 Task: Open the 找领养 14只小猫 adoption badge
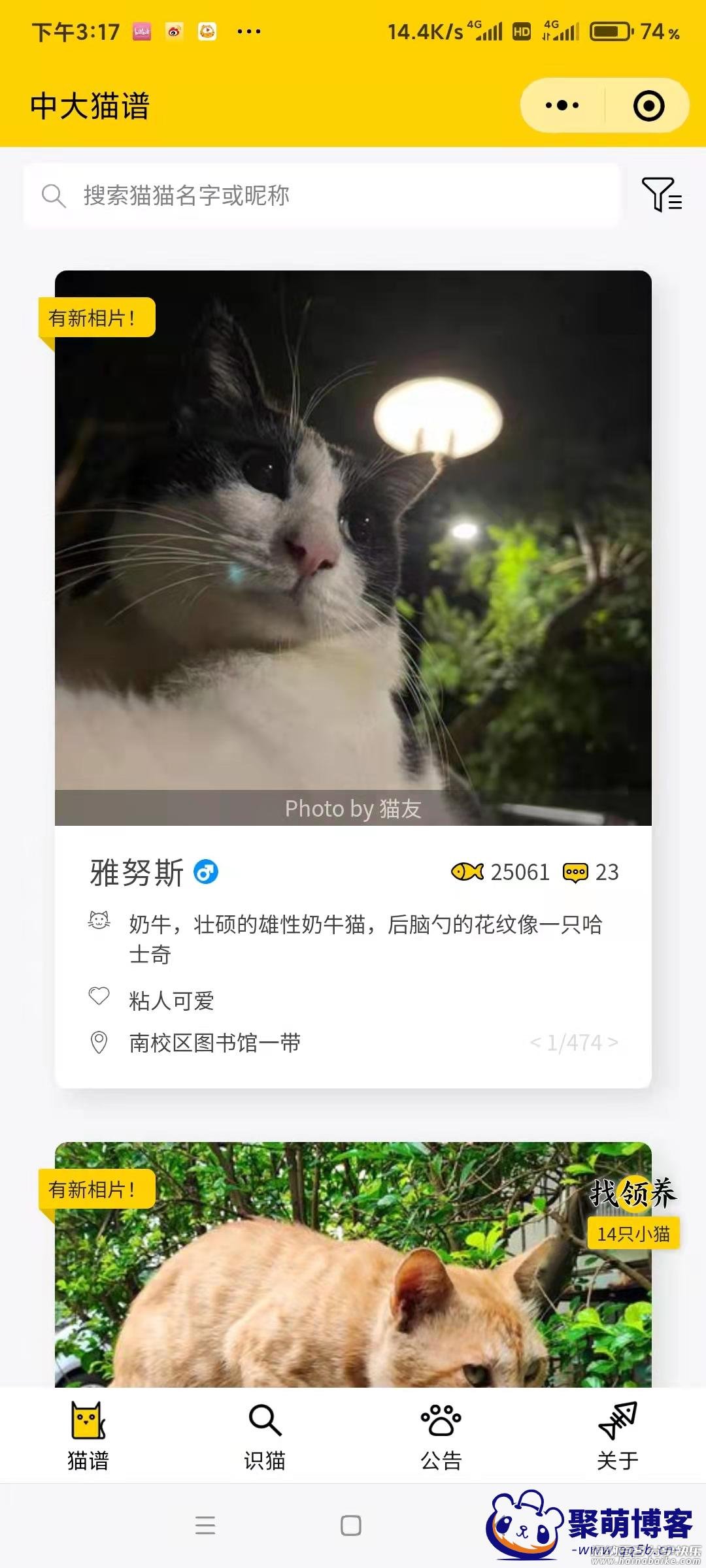tap(633, 1214)
